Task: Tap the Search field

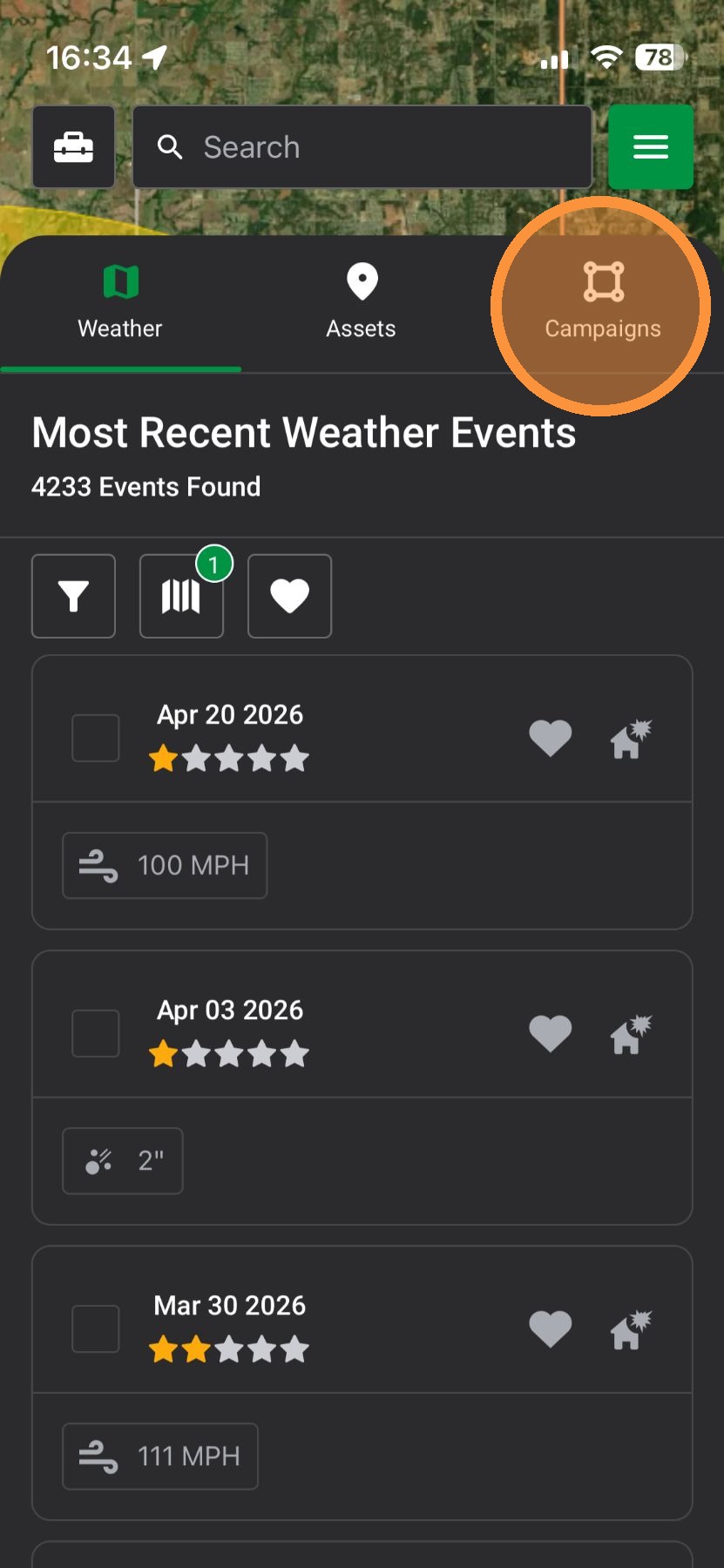Action: point(362,147)
